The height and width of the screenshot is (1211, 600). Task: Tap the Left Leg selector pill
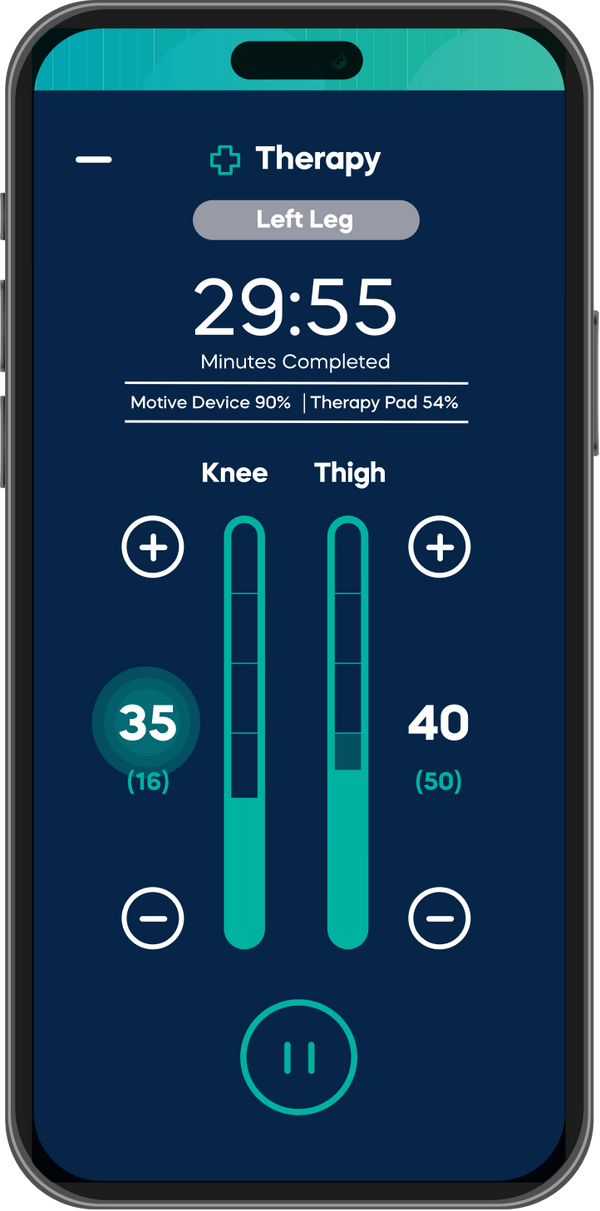305,220
